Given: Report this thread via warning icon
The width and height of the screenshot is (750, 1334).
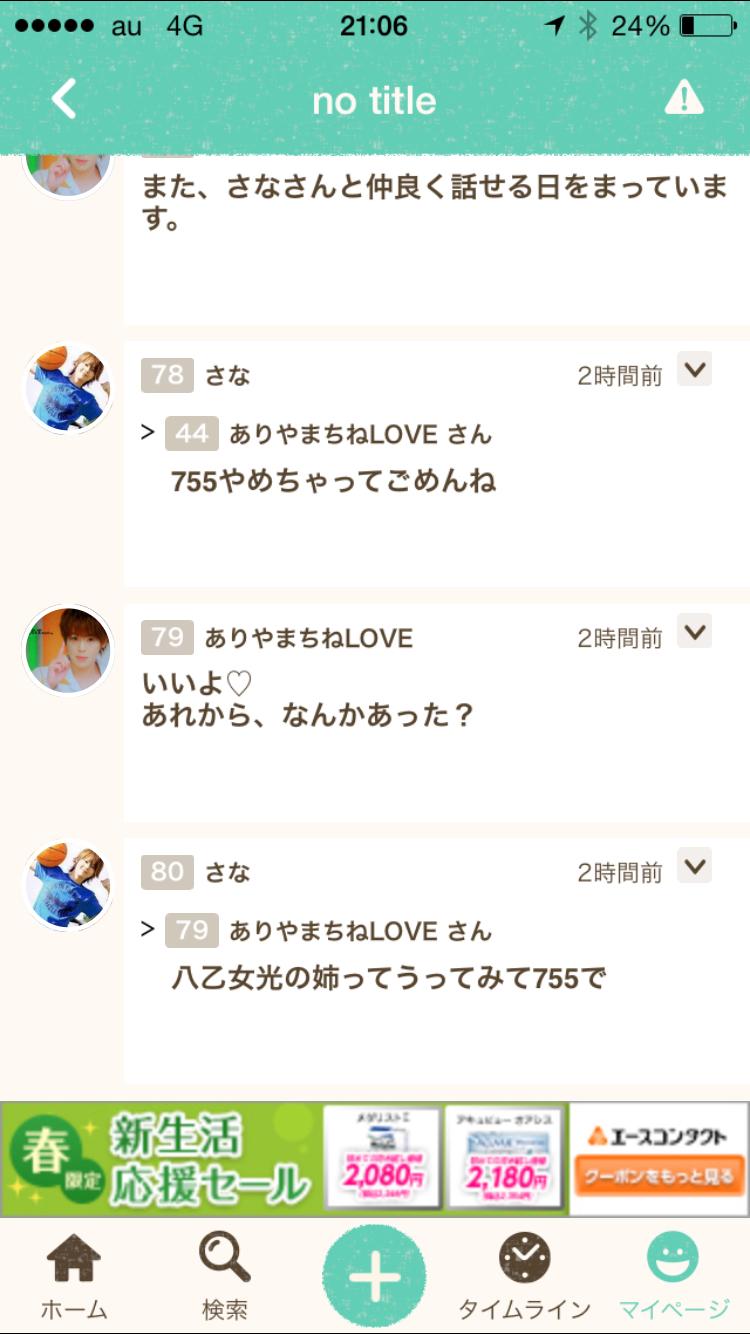Looking at the screenshot, I should tap(684, 99).
